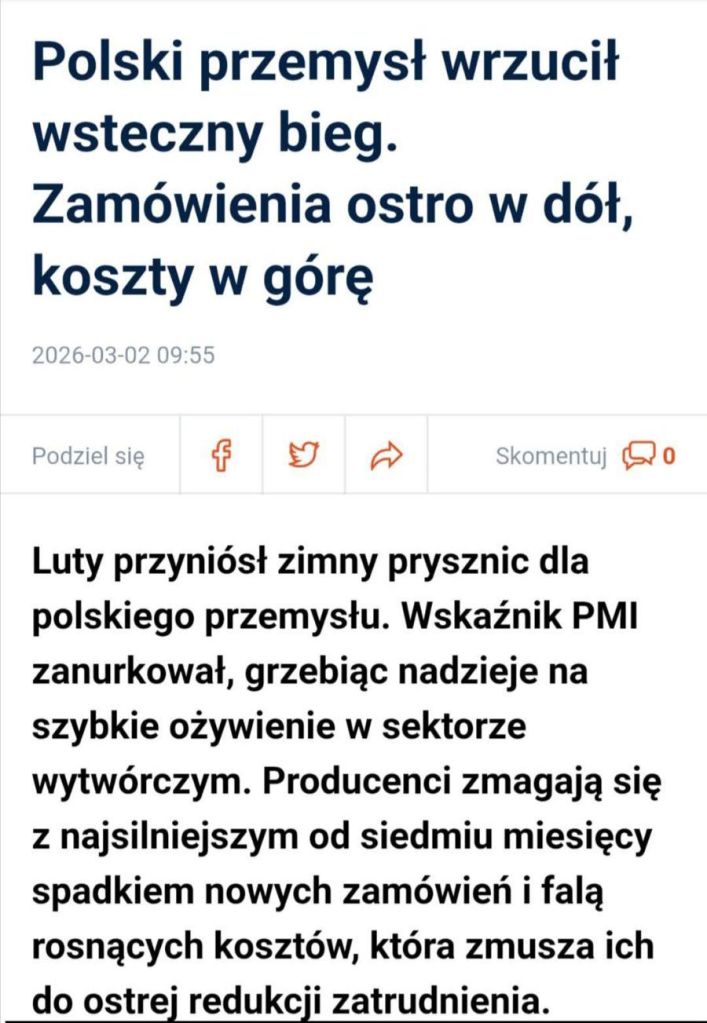Share the article on Twitter
The width and height of the screenshot is (707, 1023).
[304, 456]
